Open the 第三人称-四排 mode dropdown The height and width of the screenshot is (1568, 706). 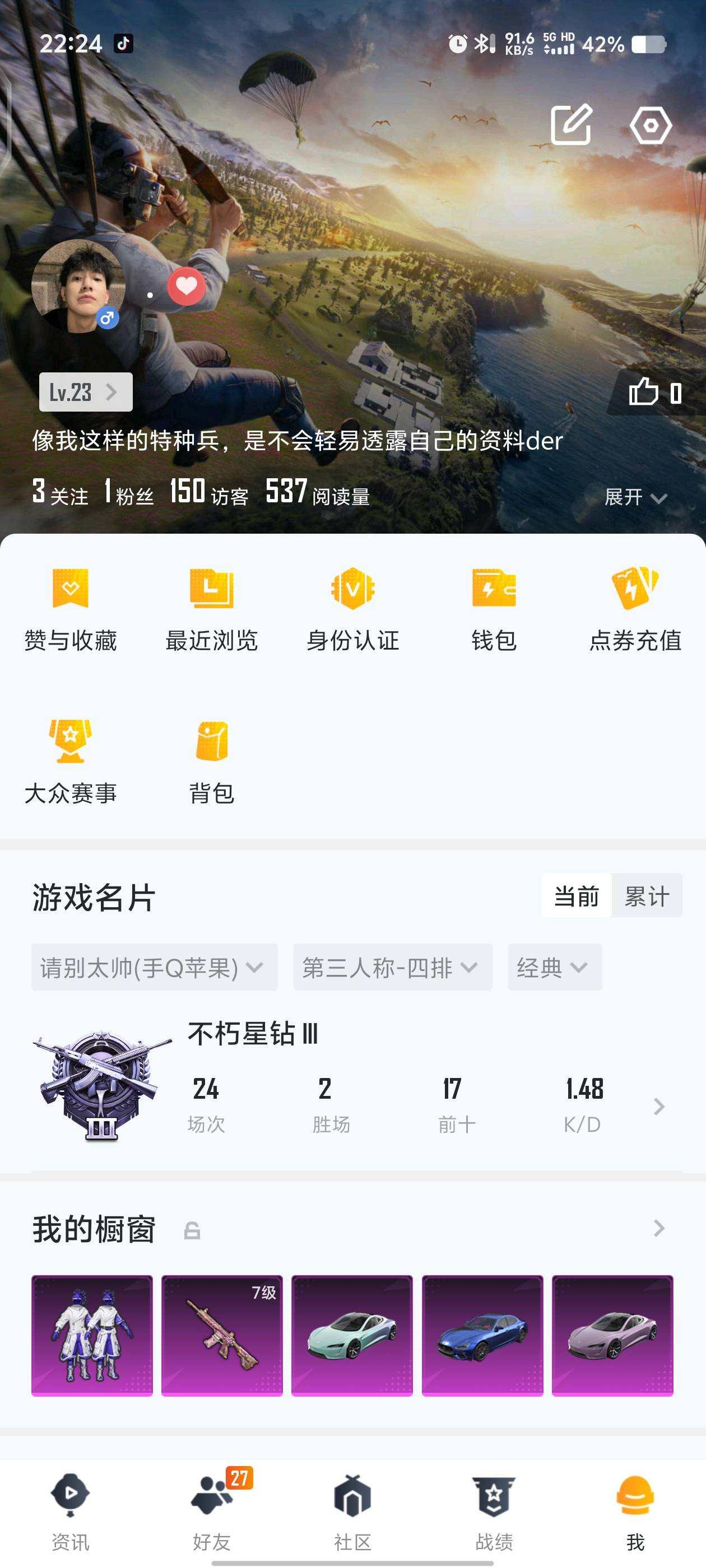pyautogui.click(x=392, y=967)
